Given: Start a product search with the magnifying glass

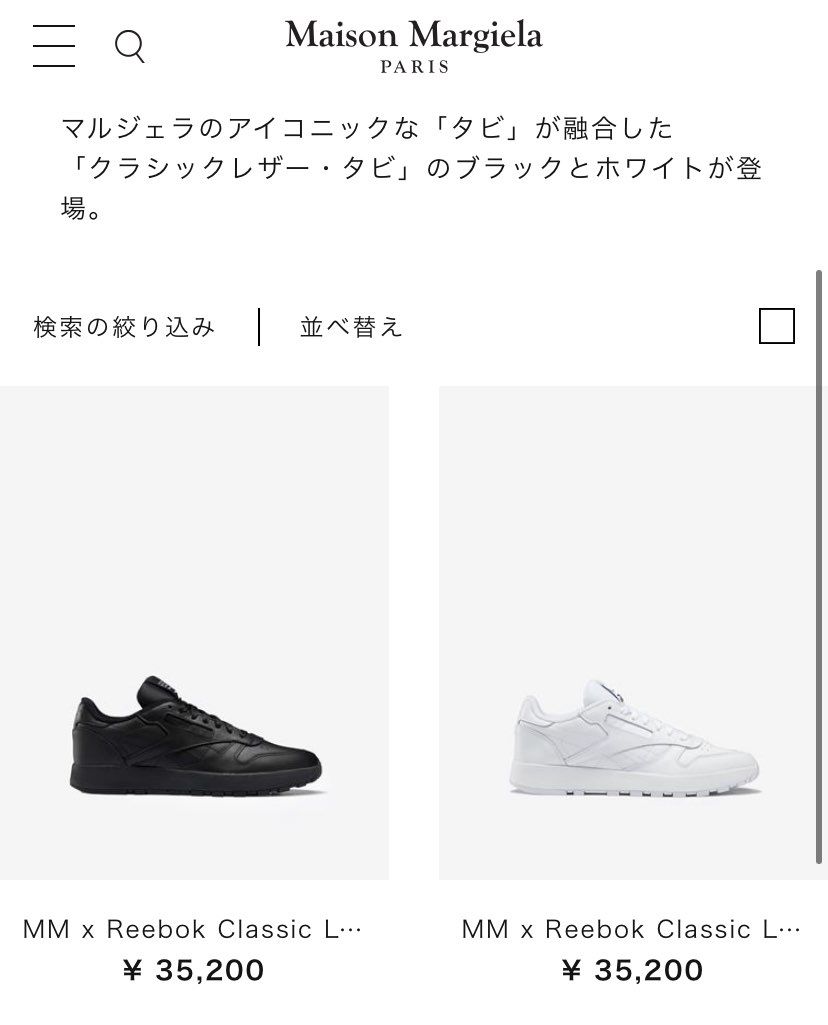Looking at the screenshot, I should (x=131, y=46).
